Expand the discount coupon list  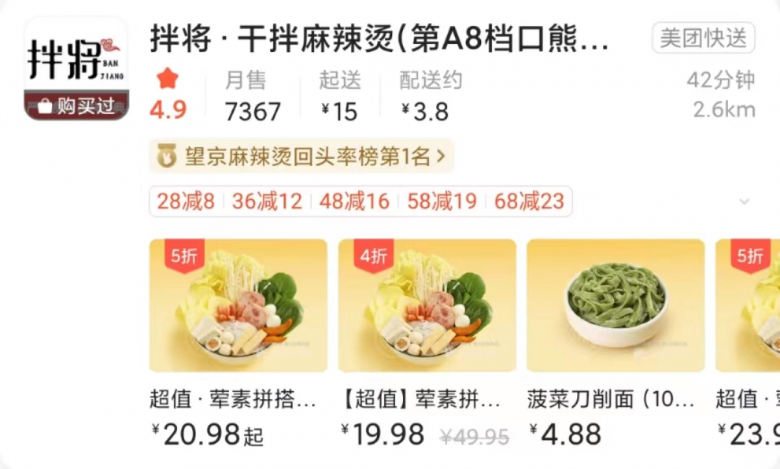click(743, 201)
